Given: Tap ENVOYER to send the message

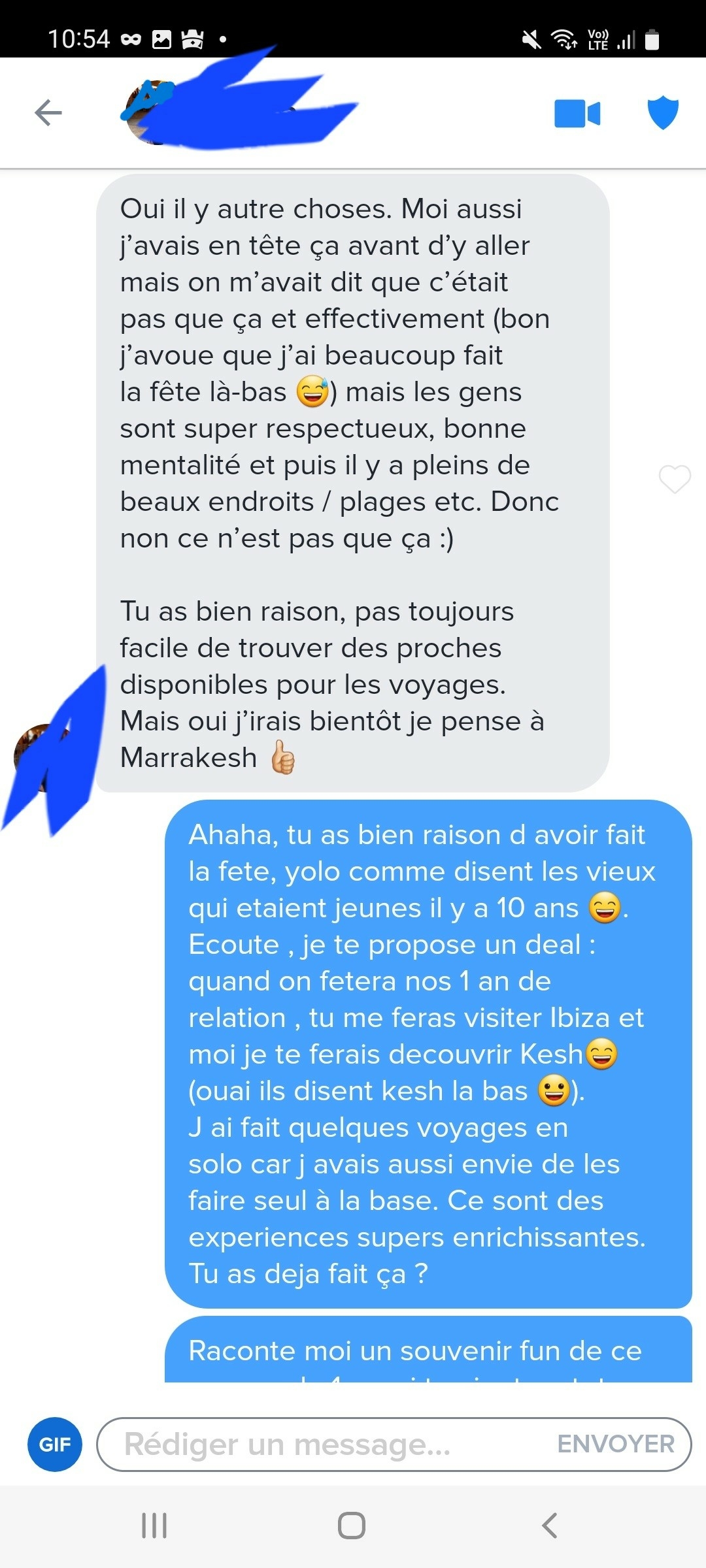Looking at the screenshot, I should (x=616, y=1444).
